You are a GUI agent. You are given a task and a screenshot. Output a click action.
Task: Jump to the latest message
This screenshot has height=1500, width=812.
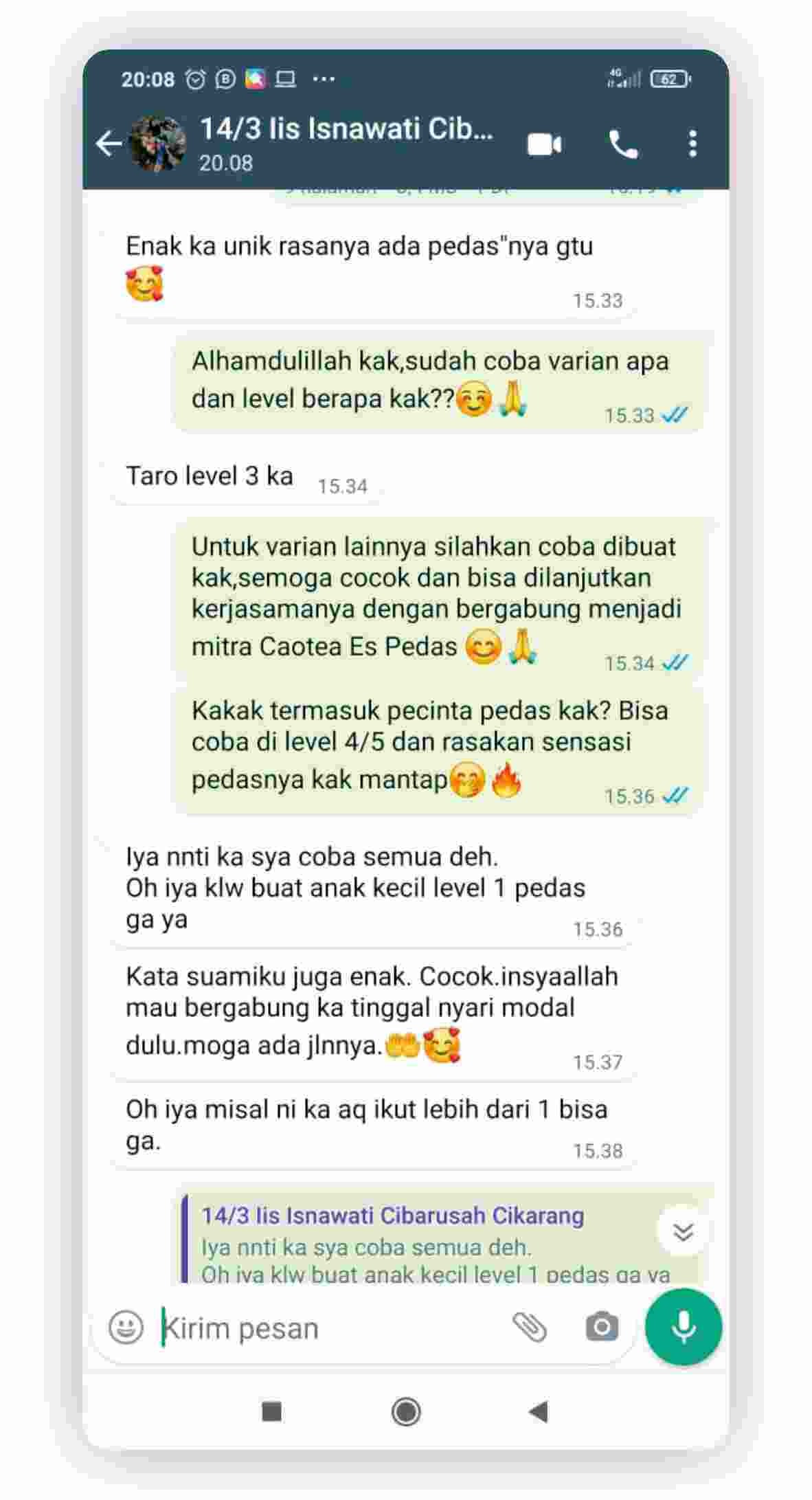682,1231
